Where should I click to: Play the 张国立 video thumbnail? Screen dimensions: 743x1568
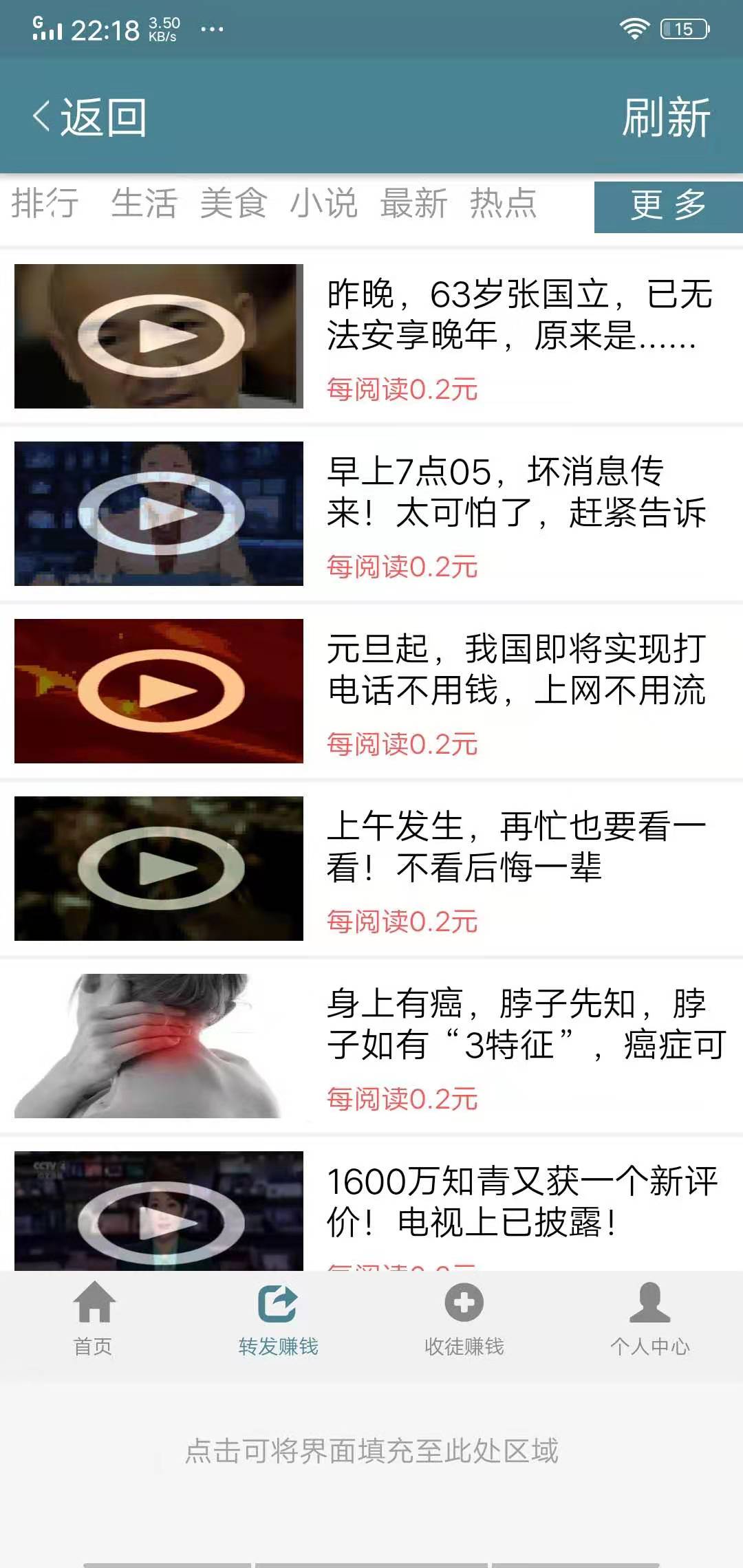pos(157,334)
